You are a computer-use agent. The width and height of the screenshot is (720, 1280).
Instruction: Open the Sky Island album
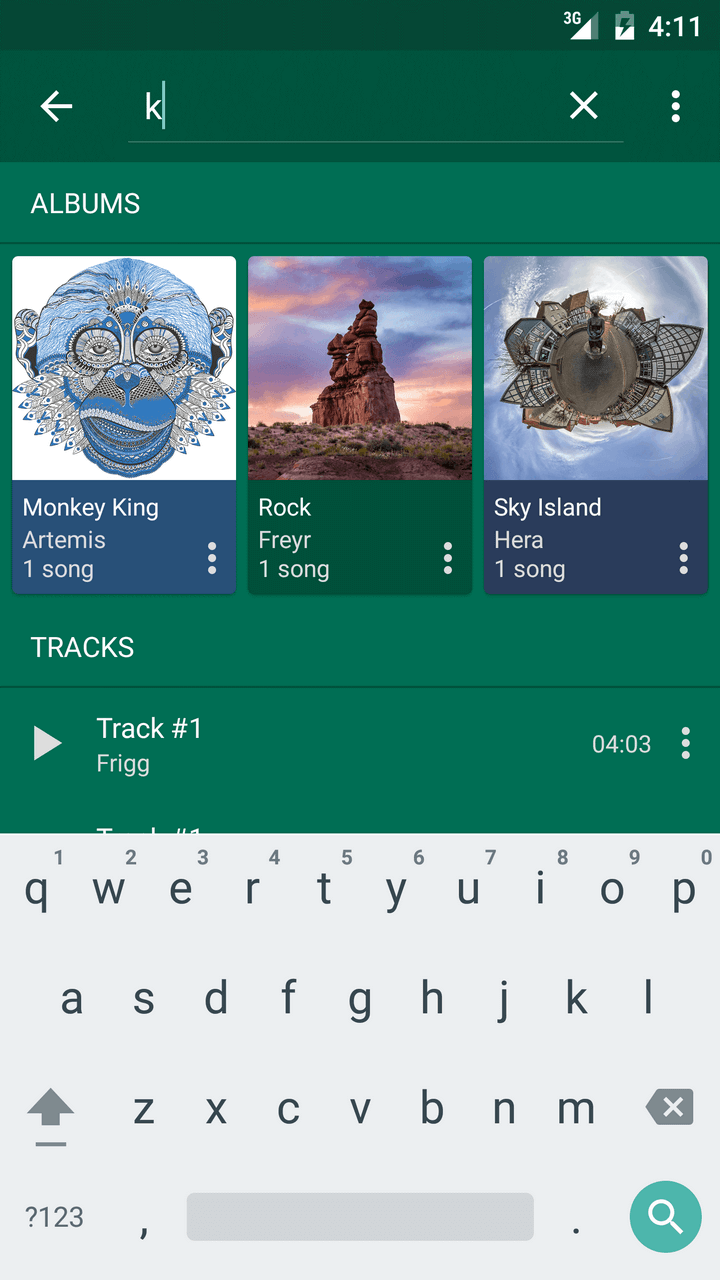coord(596,425)
